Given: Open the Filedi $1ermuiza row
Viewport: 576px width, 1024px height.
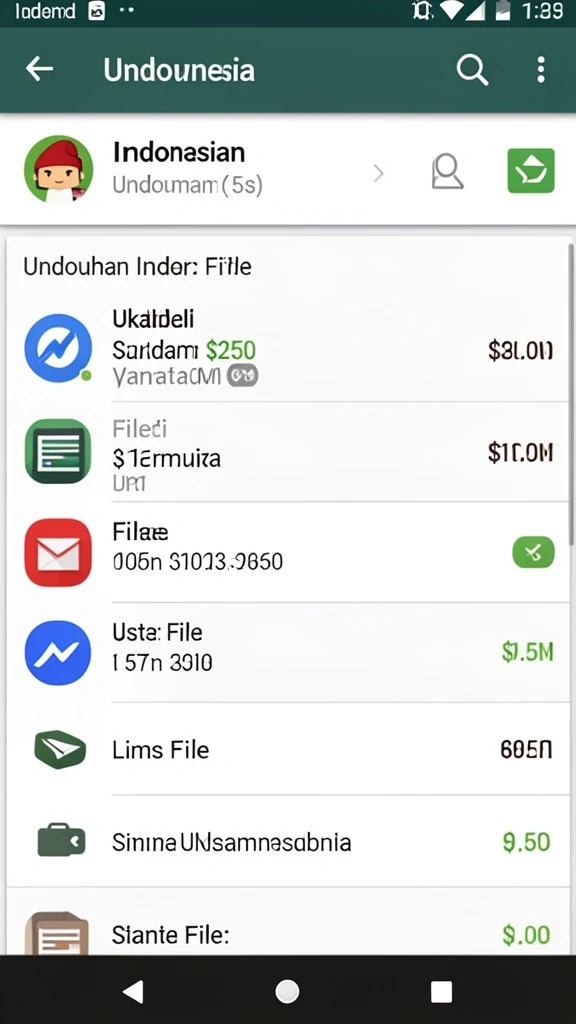Looking at the screenshot, I should tap(288, 452).
